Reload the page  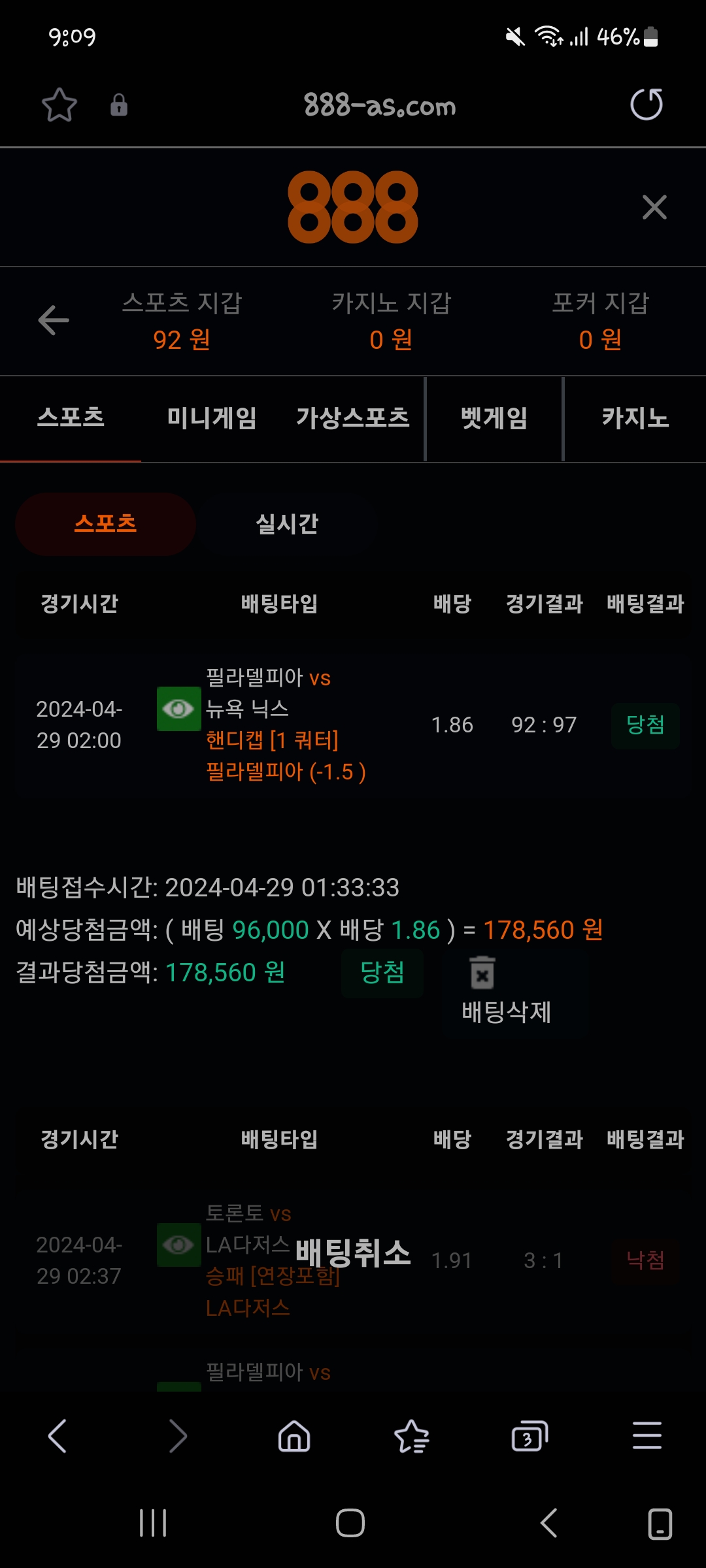click(646, 105)
